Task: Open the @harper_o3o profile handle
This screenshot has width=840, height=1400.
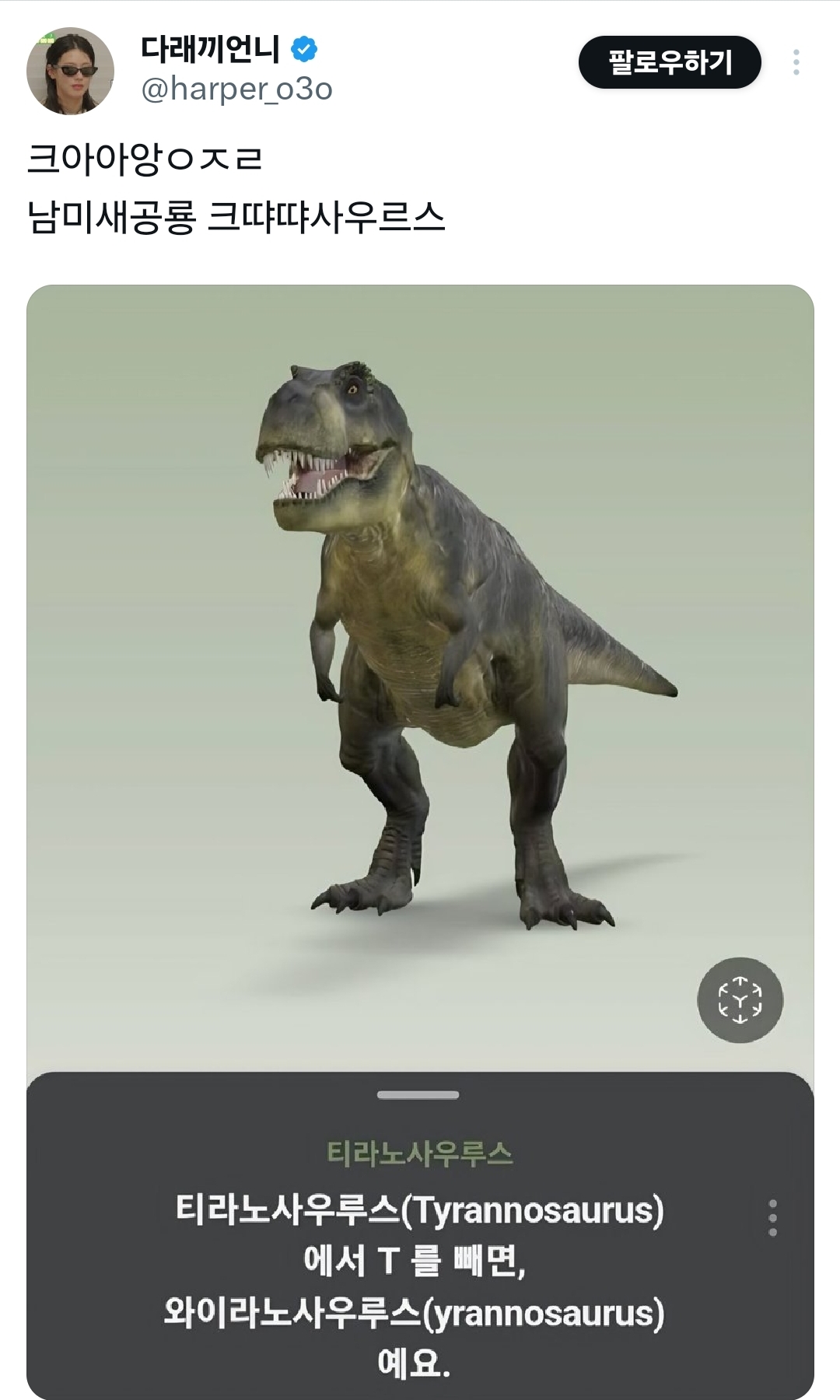Action: point(236,89)
